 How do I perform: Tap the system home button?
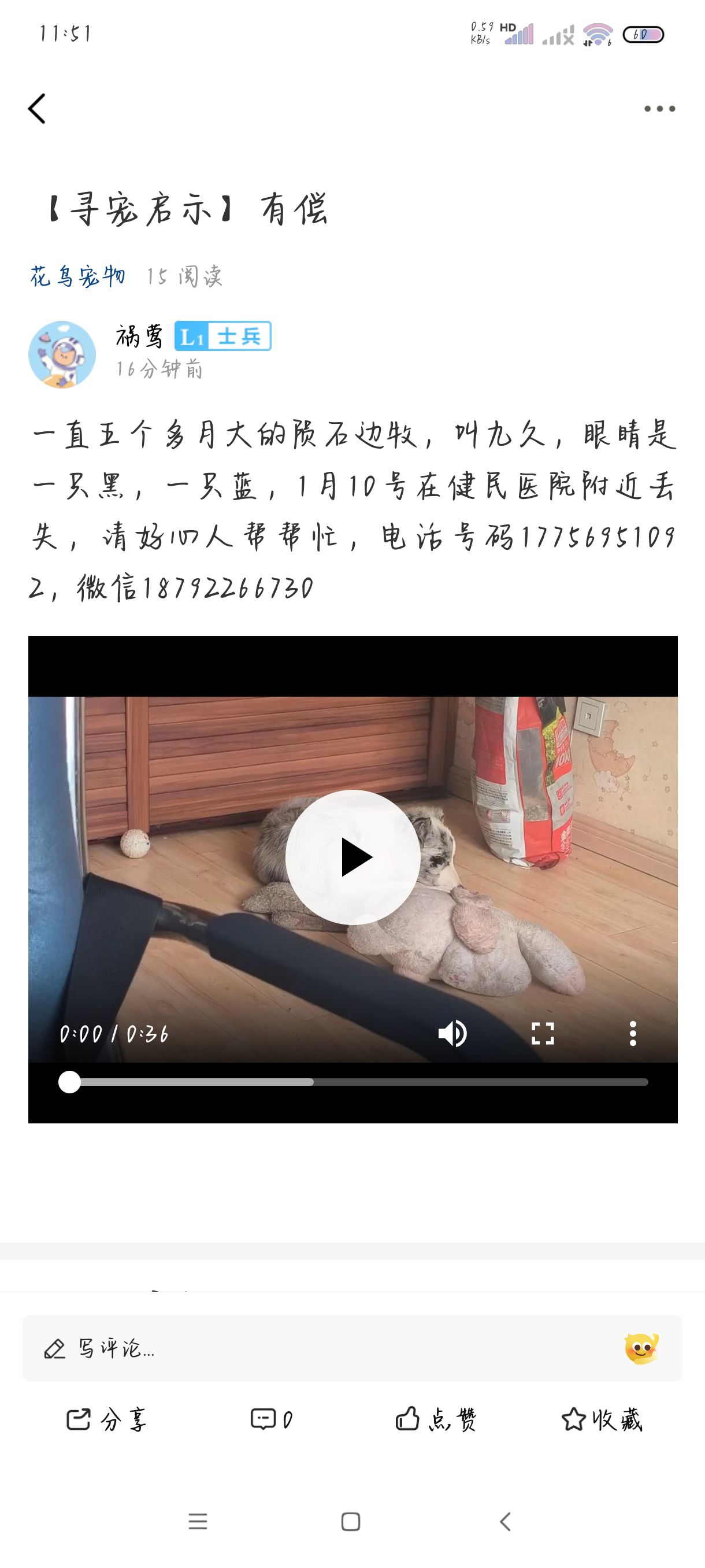pos(351,1522)
